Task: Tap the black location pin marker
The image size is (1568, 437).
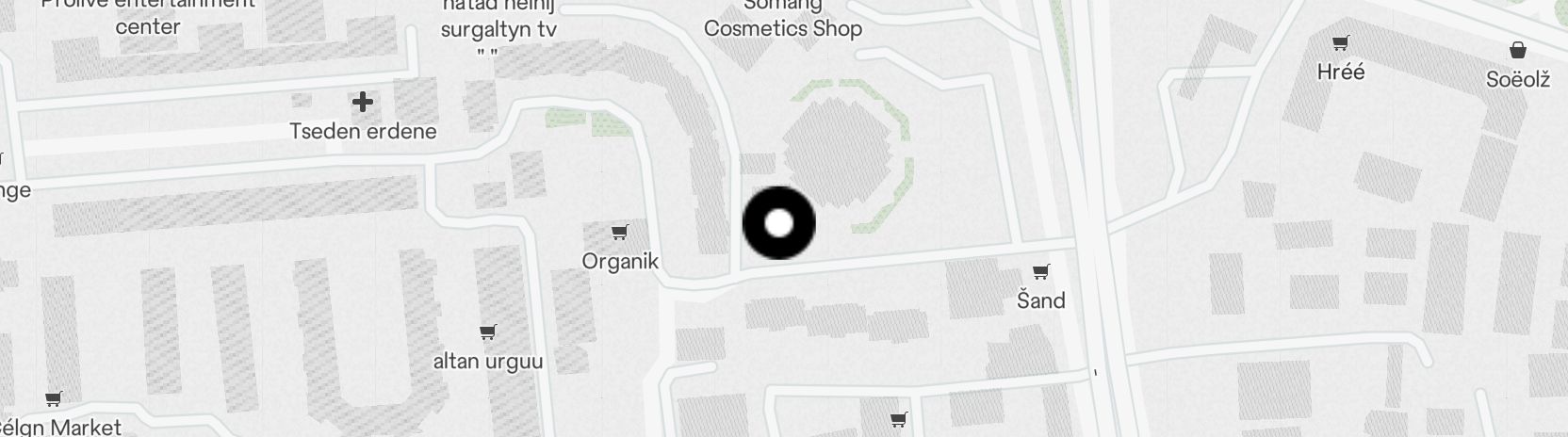Action: point(778,223)
